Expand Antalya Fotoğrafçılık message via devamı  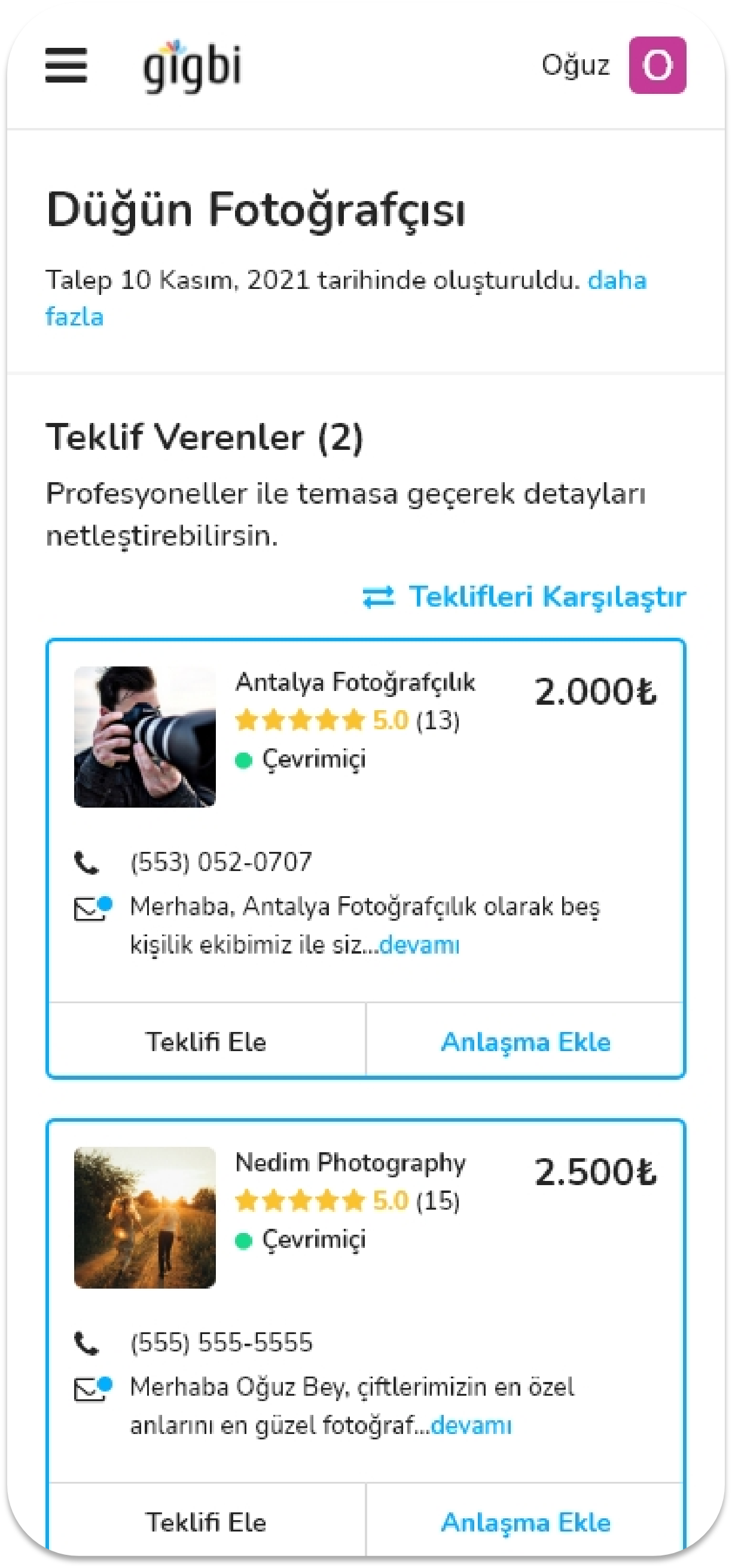(419, 945)
